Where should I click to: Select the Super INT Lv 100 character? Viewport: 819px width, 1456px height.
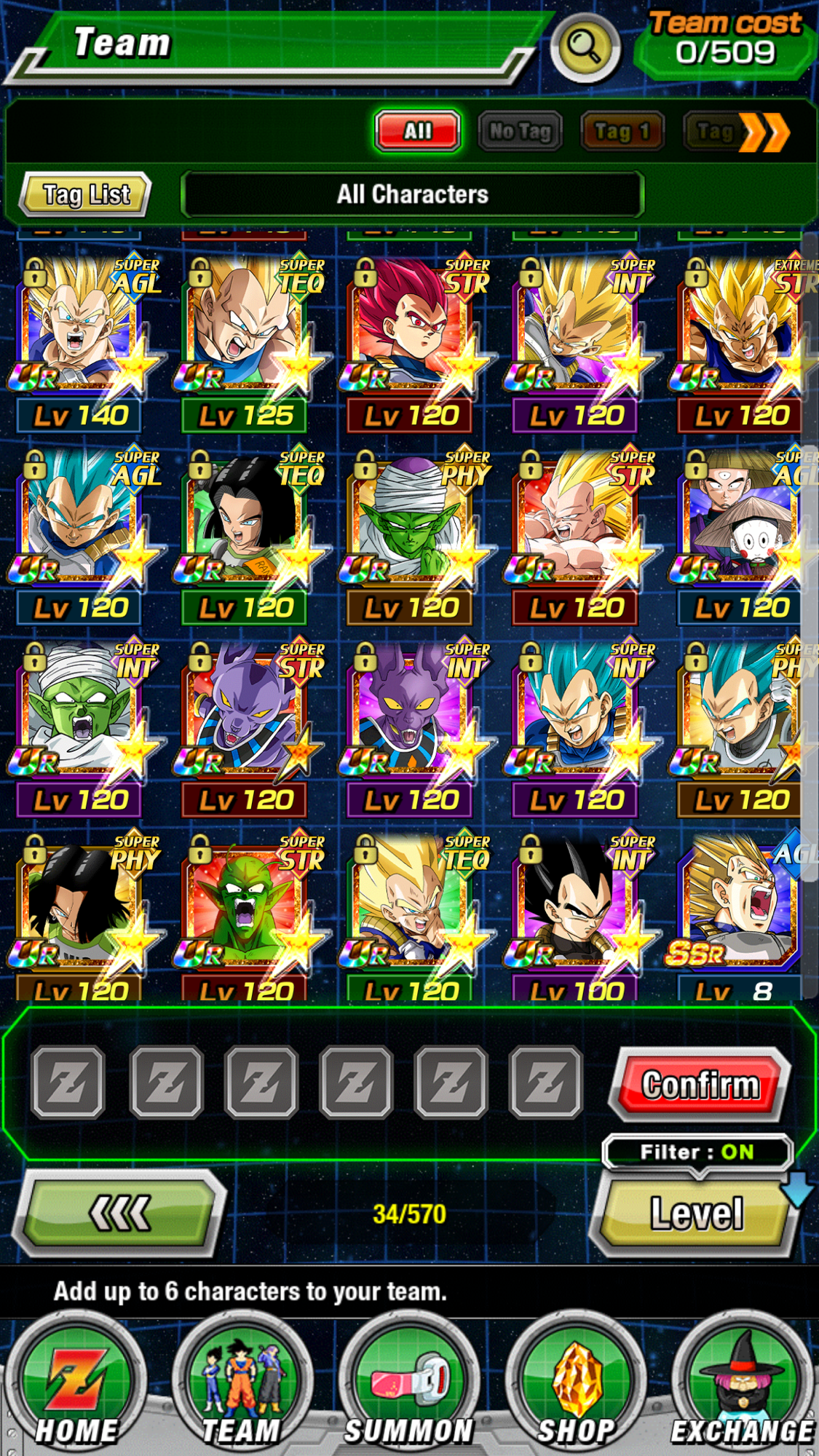click(x=575, y=910)
